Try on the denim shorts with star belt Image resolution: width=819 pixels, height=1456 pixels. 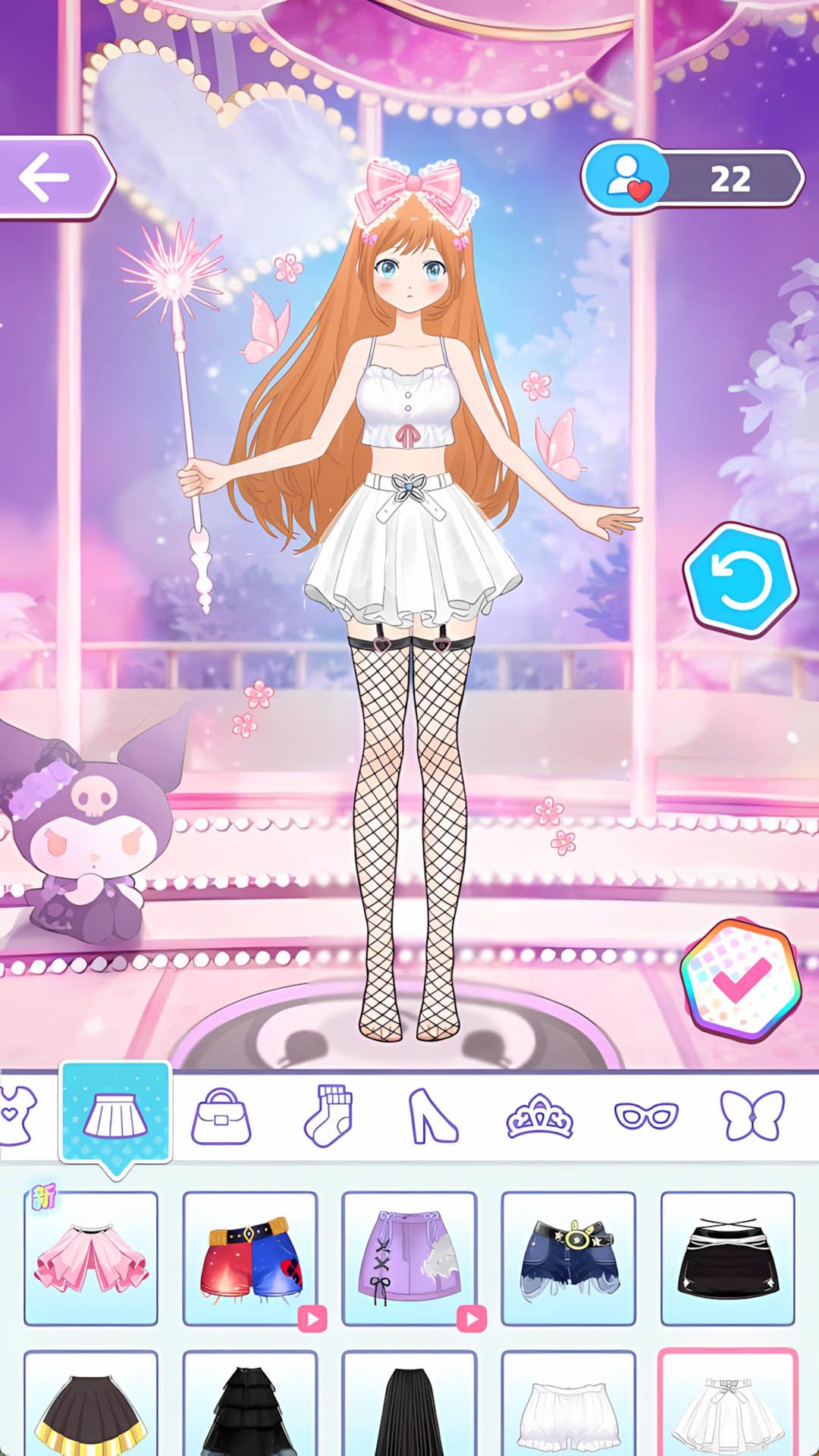coord(569,1259)
